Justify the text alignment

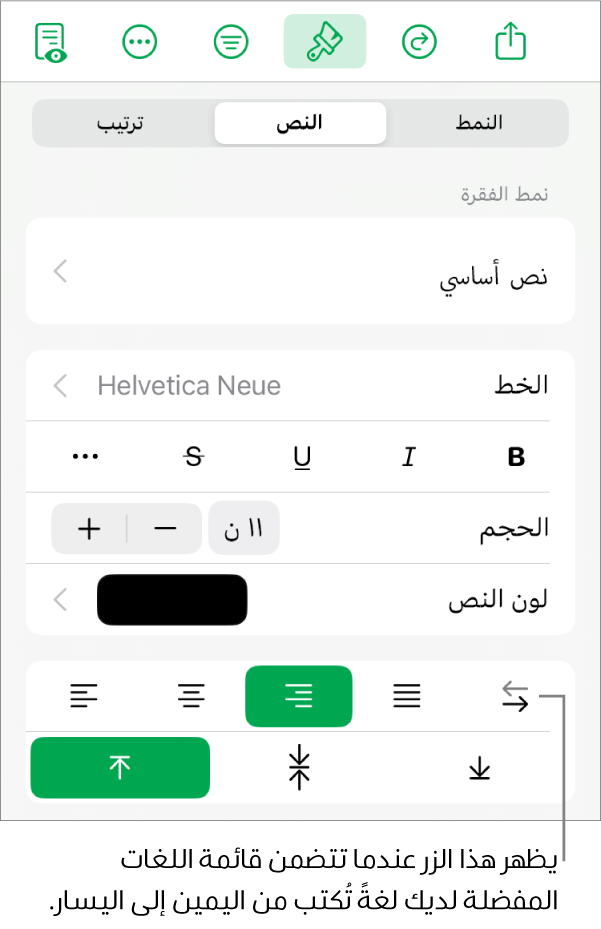click(407, 696)
